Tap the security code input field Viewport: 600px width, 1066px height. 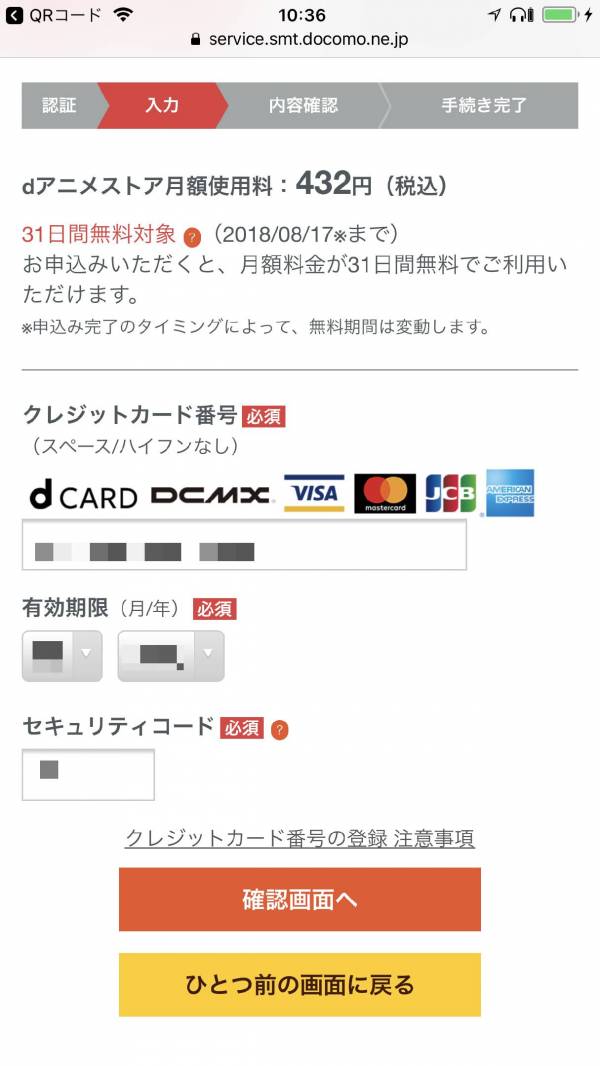point(88,774)
